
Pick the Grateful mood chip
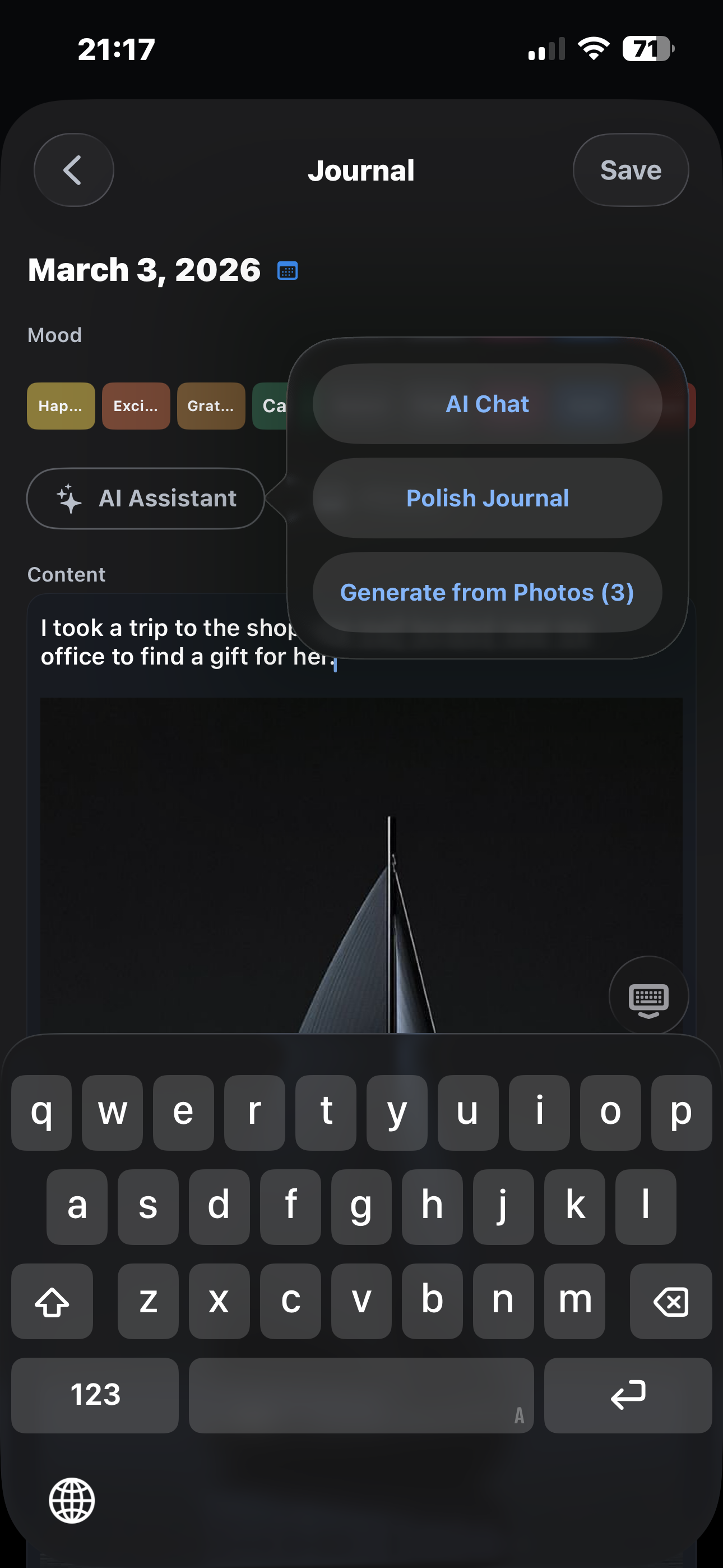tap(211, 406)
